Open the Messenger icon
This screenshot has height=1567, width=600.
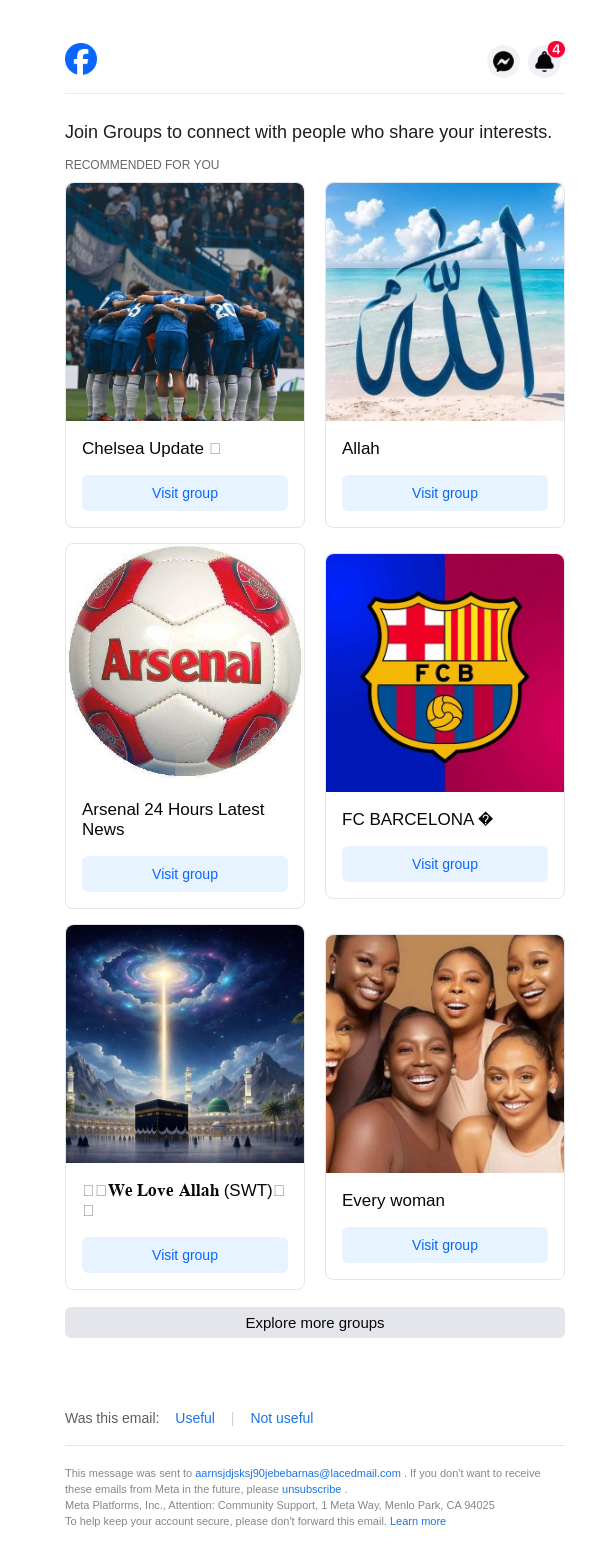point(503,62)
